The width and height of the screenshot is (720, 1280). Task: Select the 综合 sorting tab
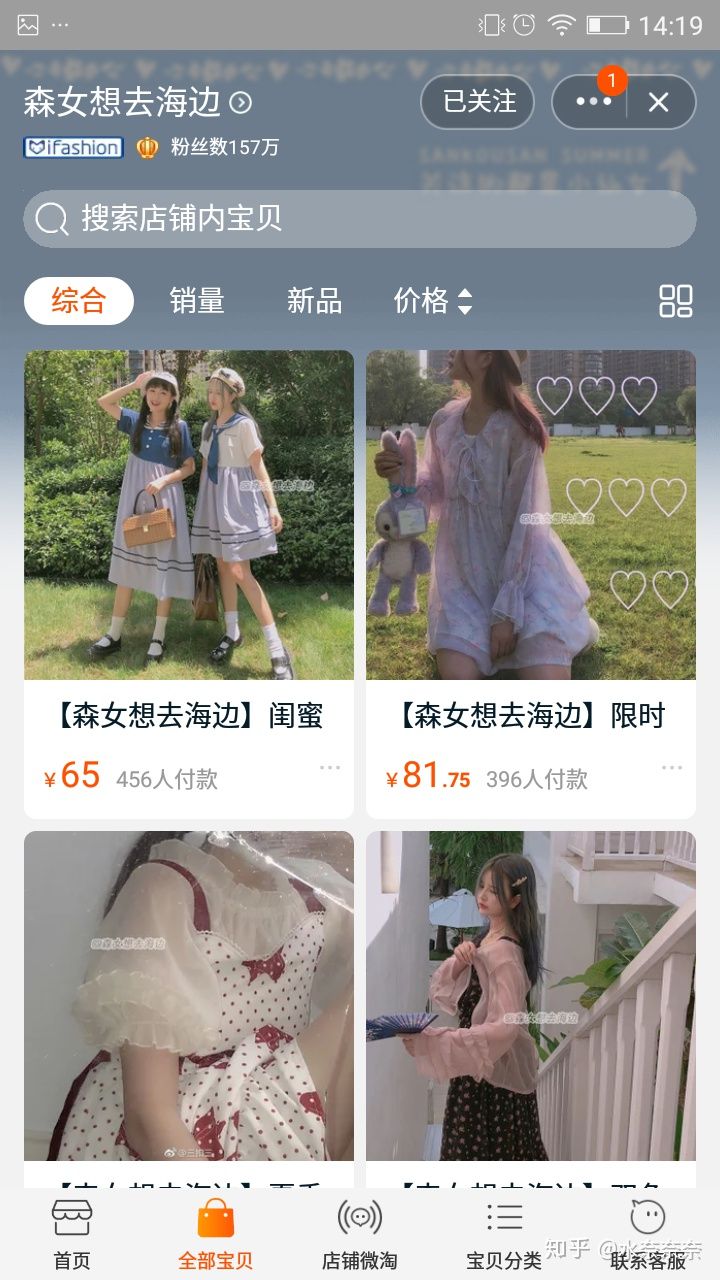click(79, 301)
